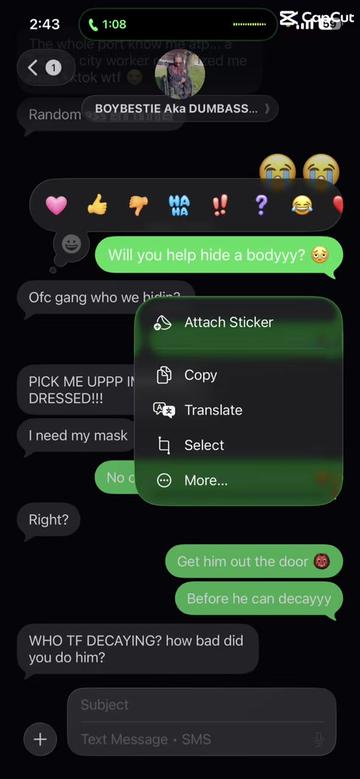Open the plus attachments button
360x779 pixels.
click(x=40, y=739)
